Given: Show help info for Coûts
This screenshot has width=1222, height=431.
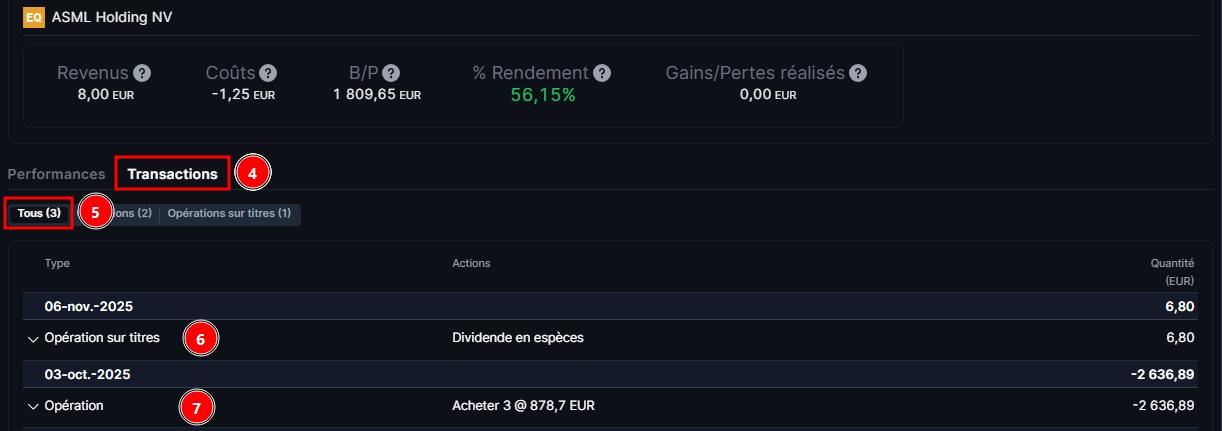Looking at the screenshot, I should 268,73.
